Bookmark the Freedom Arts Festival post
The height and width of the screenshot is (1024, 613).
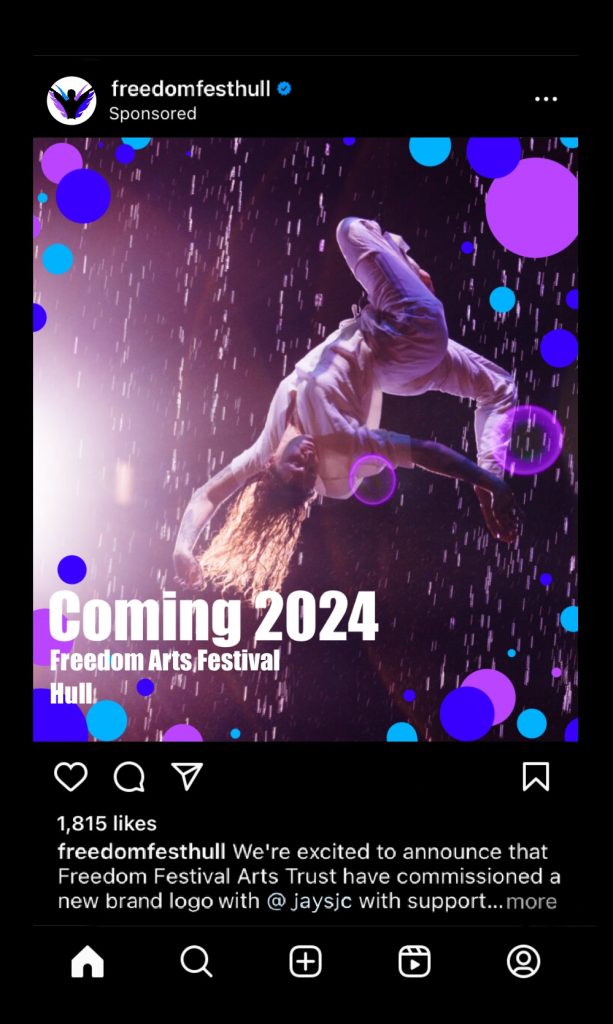click(x=536, y=777)
